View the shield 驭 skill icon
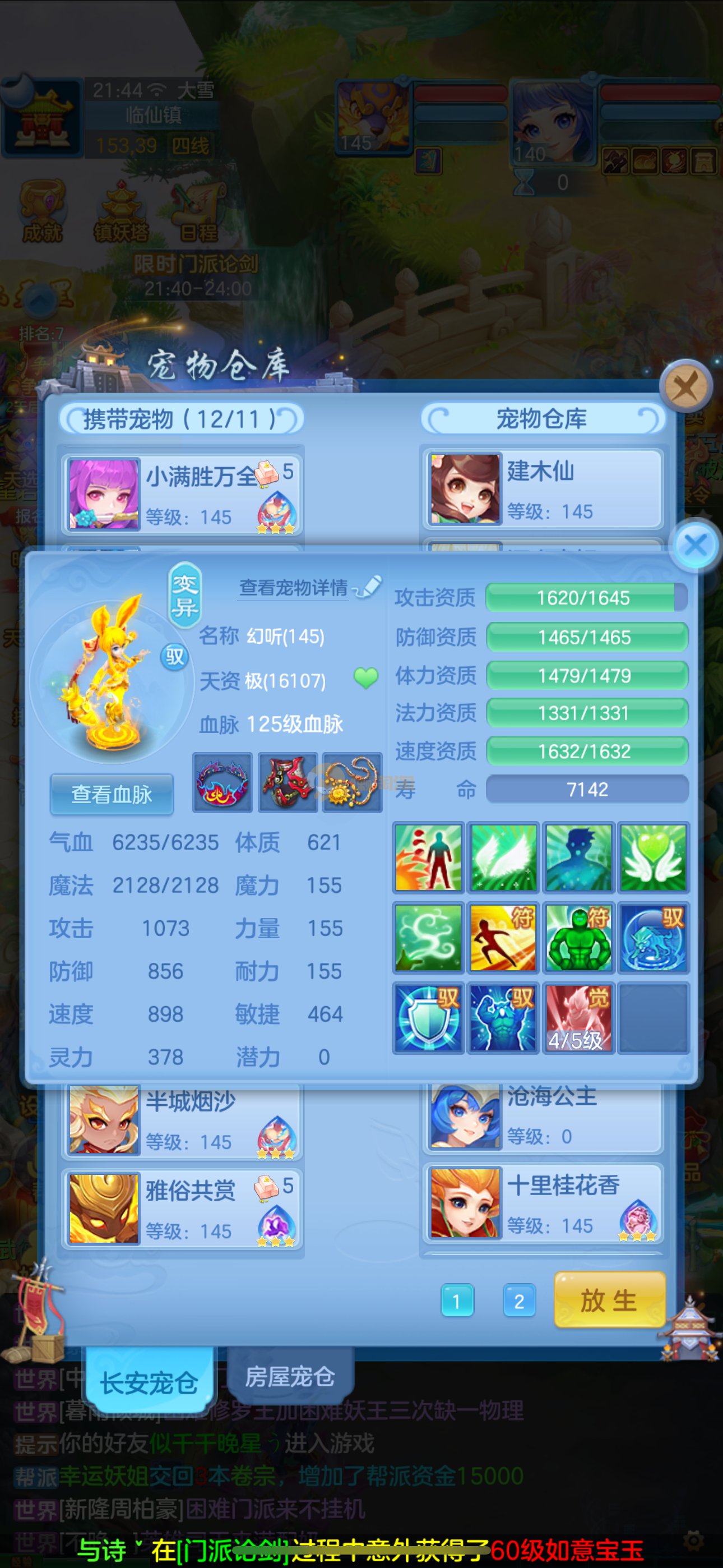Image resolution: width=723 pixels, height=1568 pixels. point(428,1017)
